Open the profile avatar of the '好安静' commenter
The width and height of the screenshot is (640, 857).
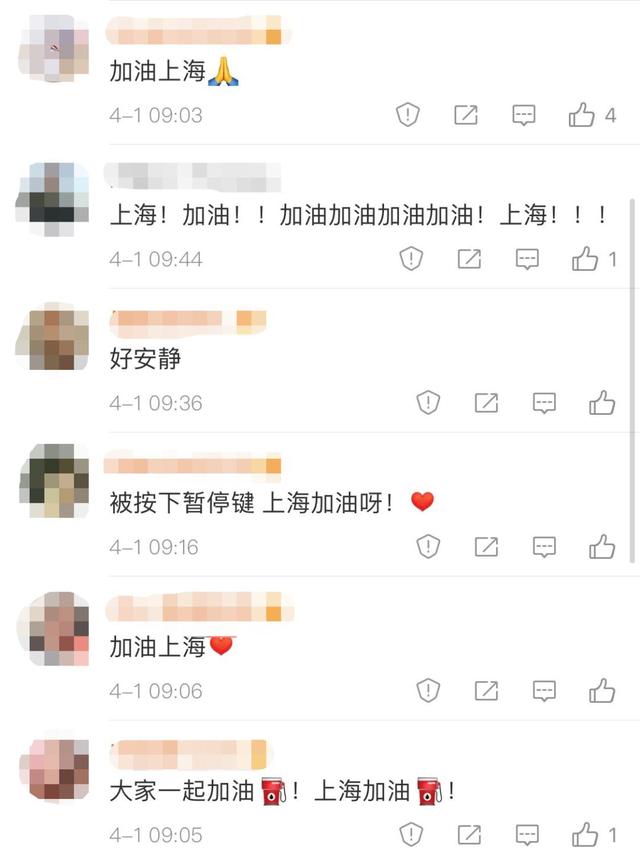(x=53, y=339)
